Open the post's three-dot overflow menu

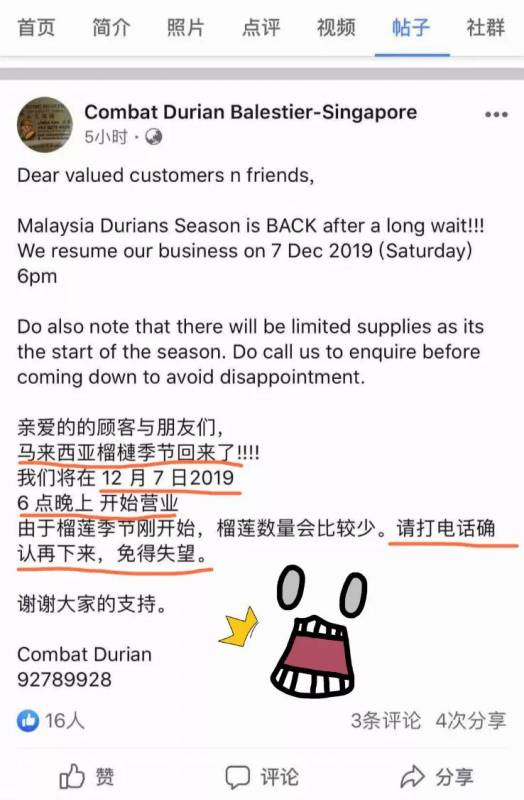tap(496, 114)
